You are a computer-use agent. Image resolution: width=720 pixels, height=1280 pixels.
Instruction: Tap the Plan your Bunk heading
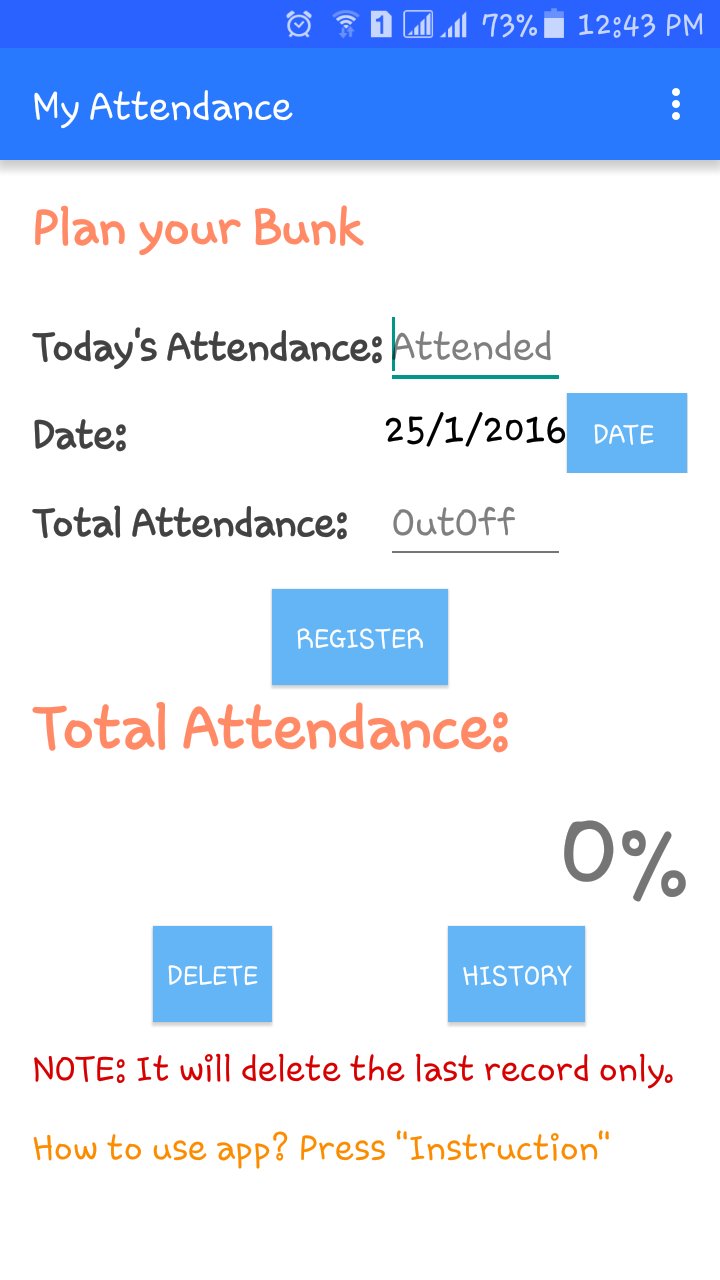coord(199,228)
